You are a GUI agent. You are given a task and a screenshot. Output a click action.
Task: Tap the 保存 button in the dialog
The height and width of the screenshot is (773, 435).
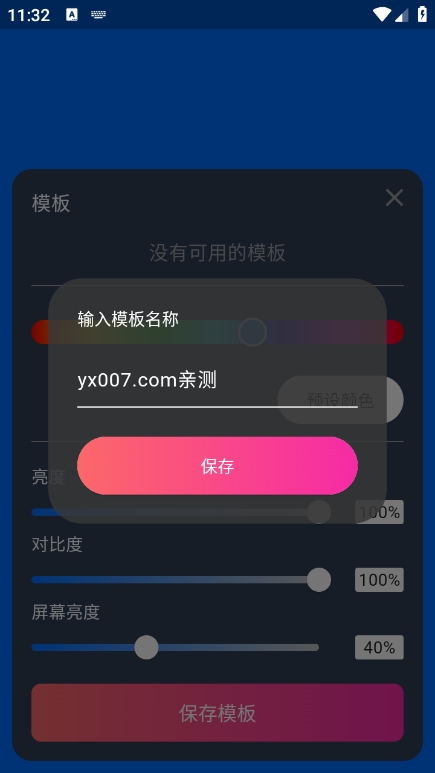pos(217,465)
